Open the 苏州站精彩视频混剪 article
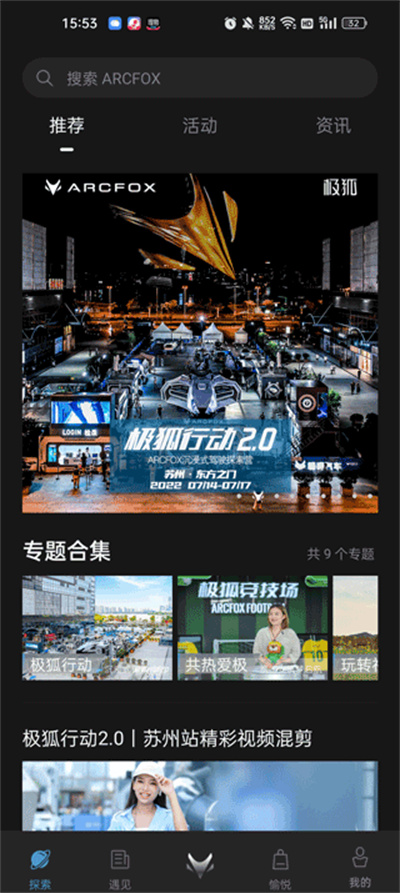The image size is (400, 893). pos(168,739)
